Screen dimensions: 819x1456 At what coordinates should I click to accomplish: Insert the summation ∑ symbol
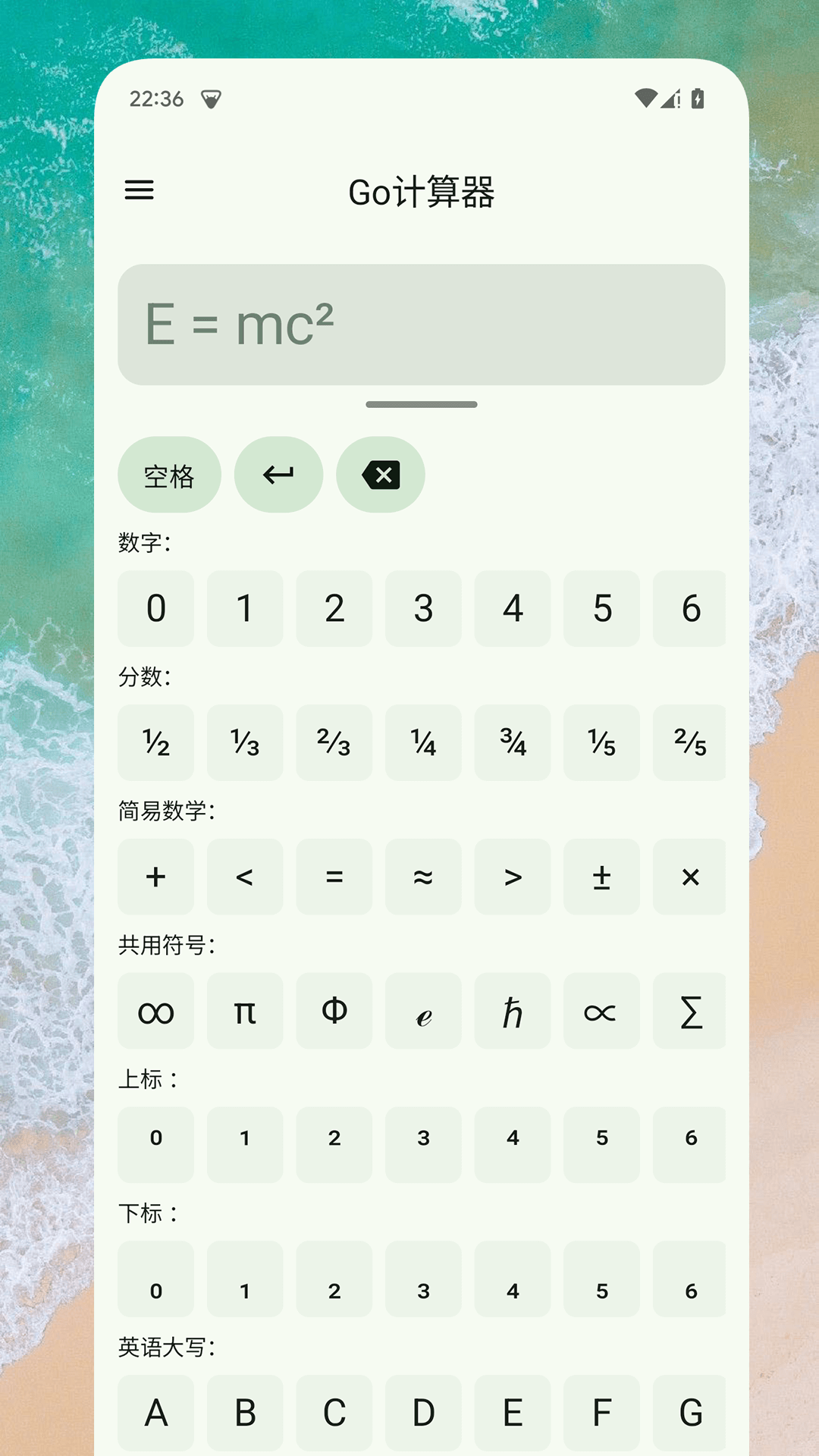click(x=690, y=1011)
